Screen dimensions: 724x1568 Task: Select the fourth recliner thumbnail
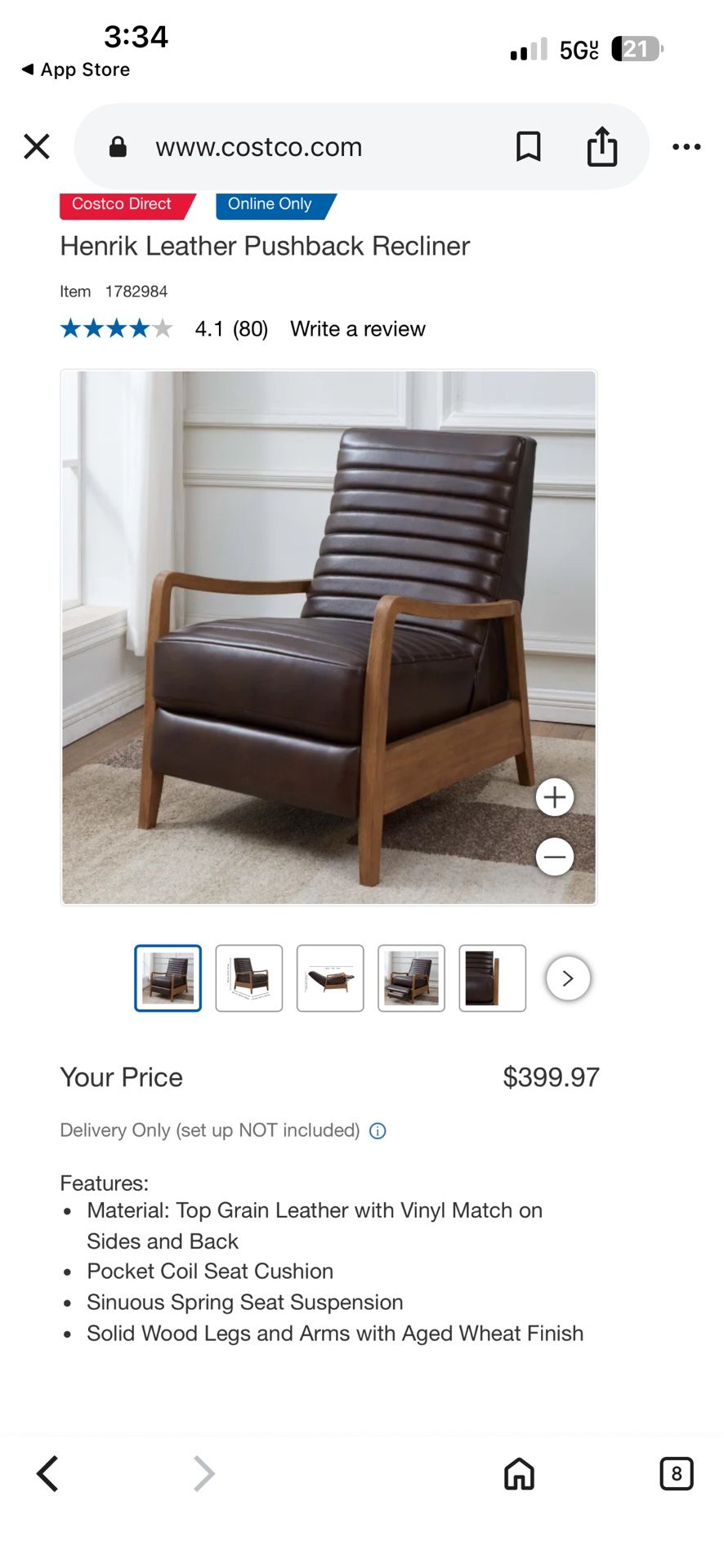[412, 978]
